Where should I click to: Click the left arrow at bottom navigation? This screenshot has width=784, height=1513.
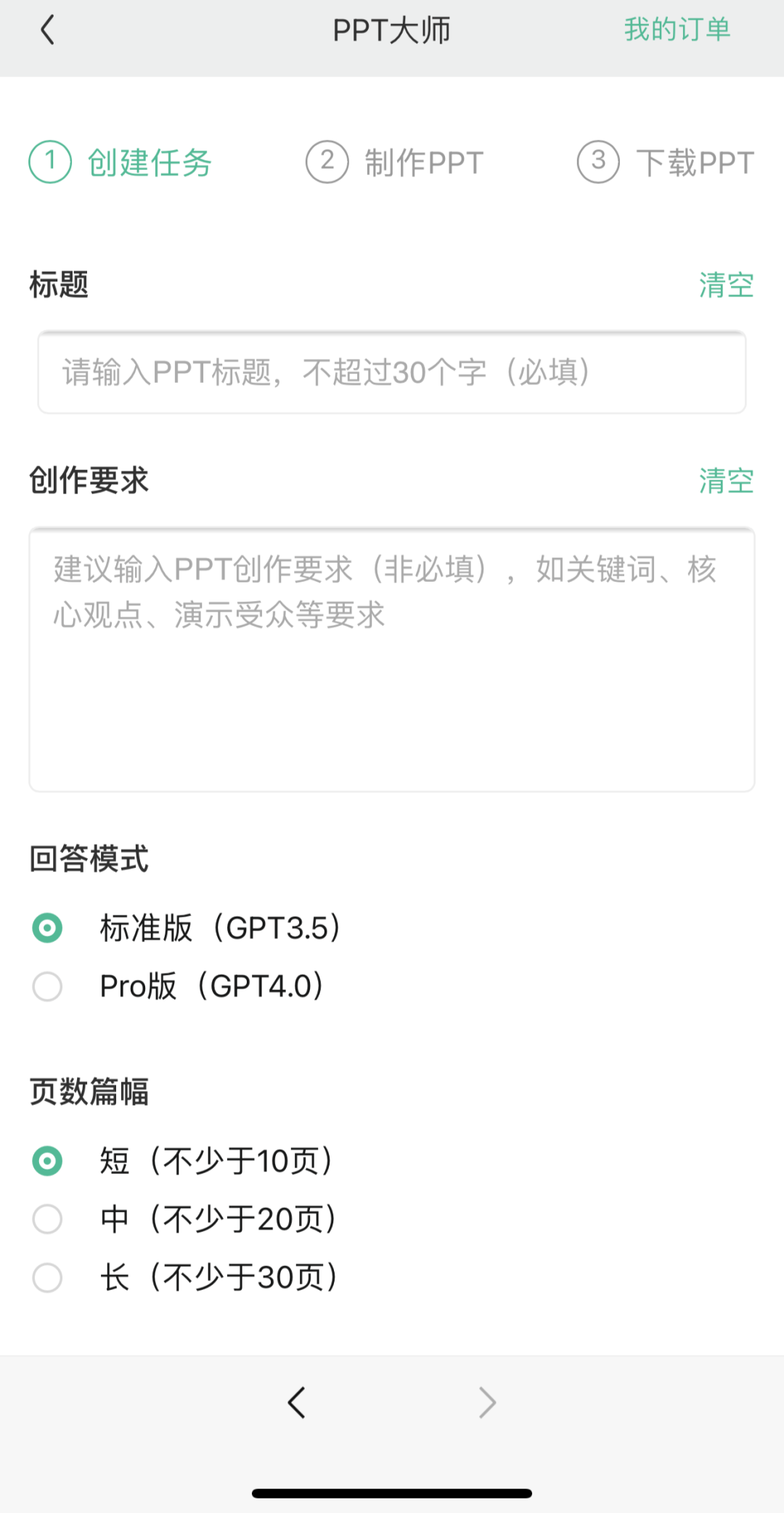click(296, 1403)
